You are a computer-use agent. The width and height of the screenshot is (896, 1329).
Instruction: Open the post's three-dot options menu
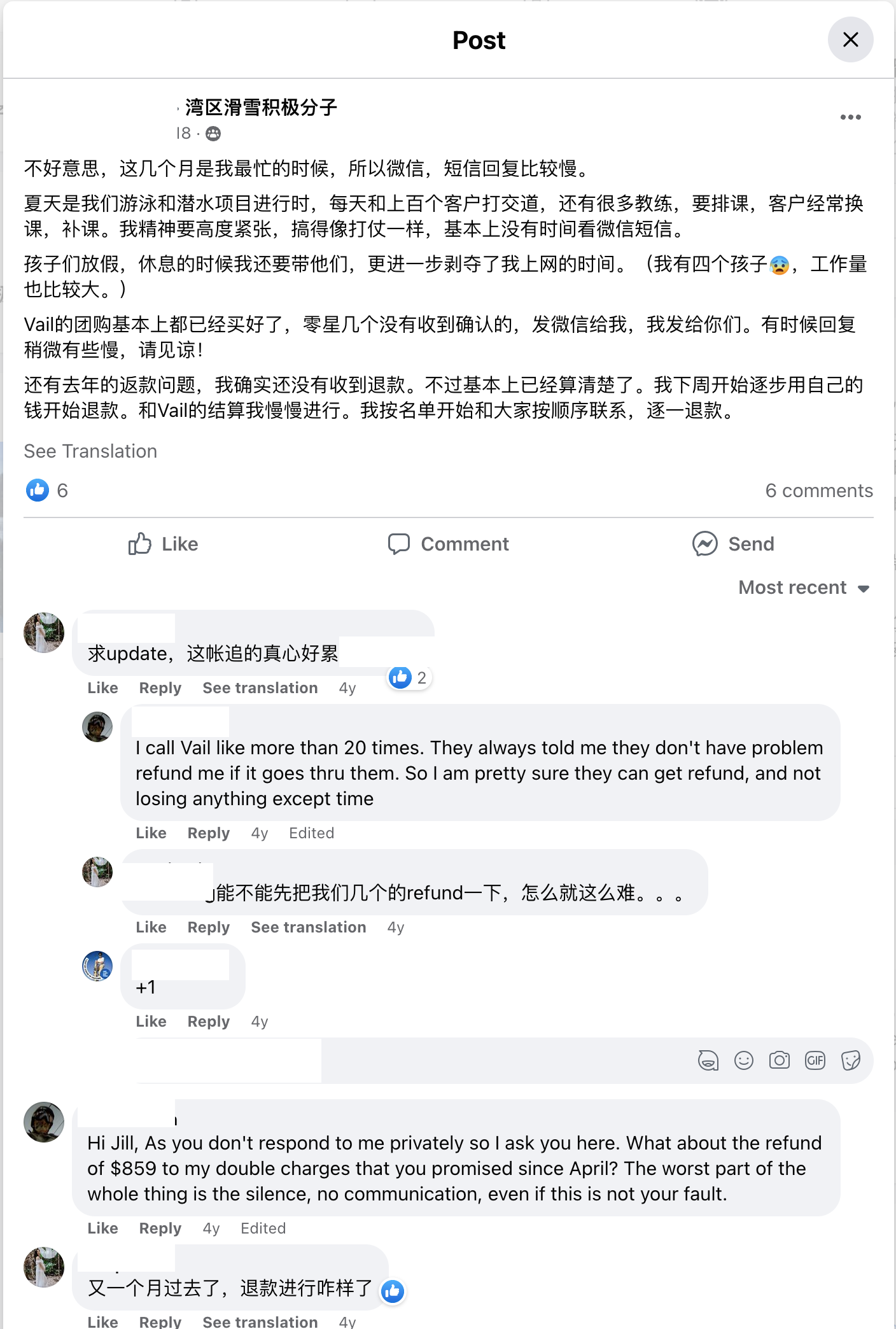click(x=850, y=117)
